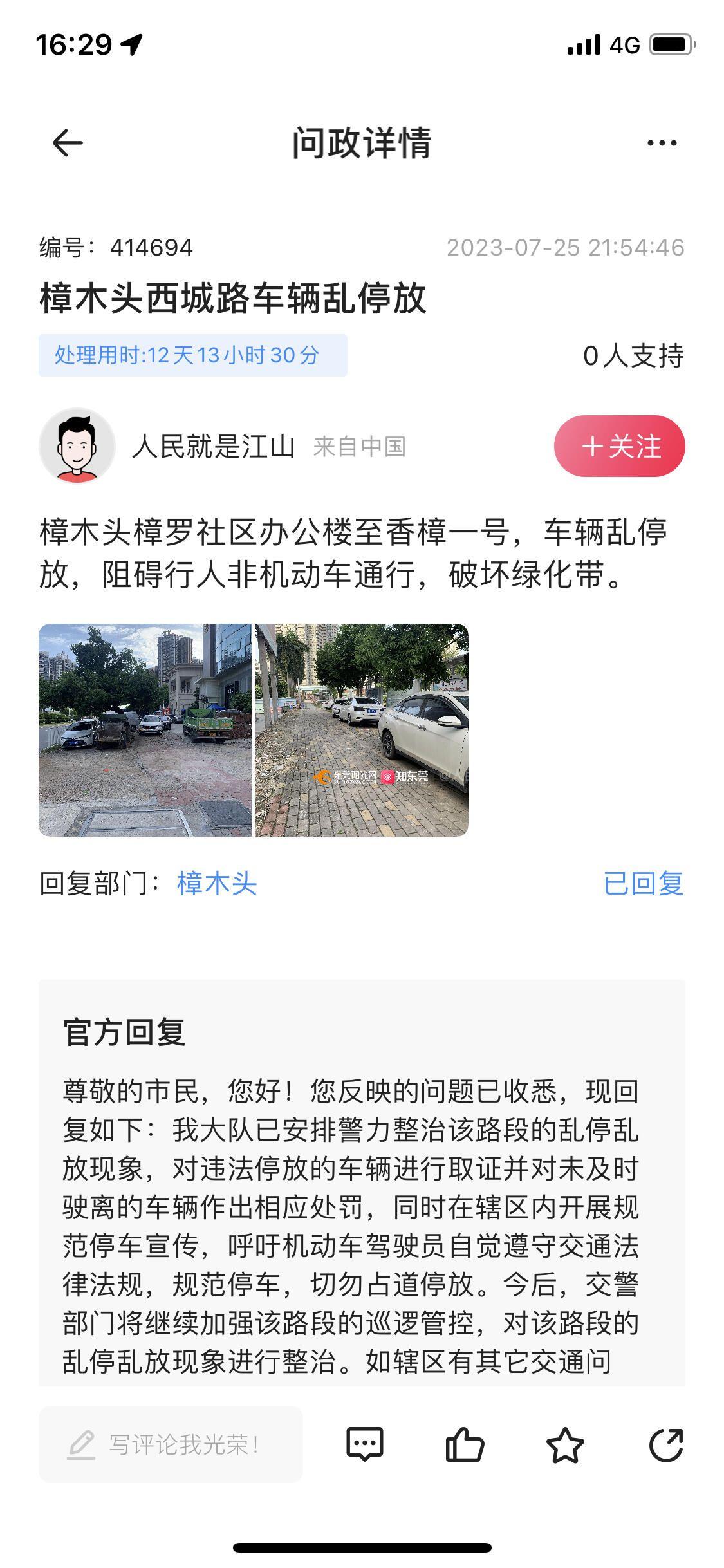The height and width of the screenshot is (1568, 724).
Task: Favorite this post with the star icon
Action: click(x=564, y=1444)
